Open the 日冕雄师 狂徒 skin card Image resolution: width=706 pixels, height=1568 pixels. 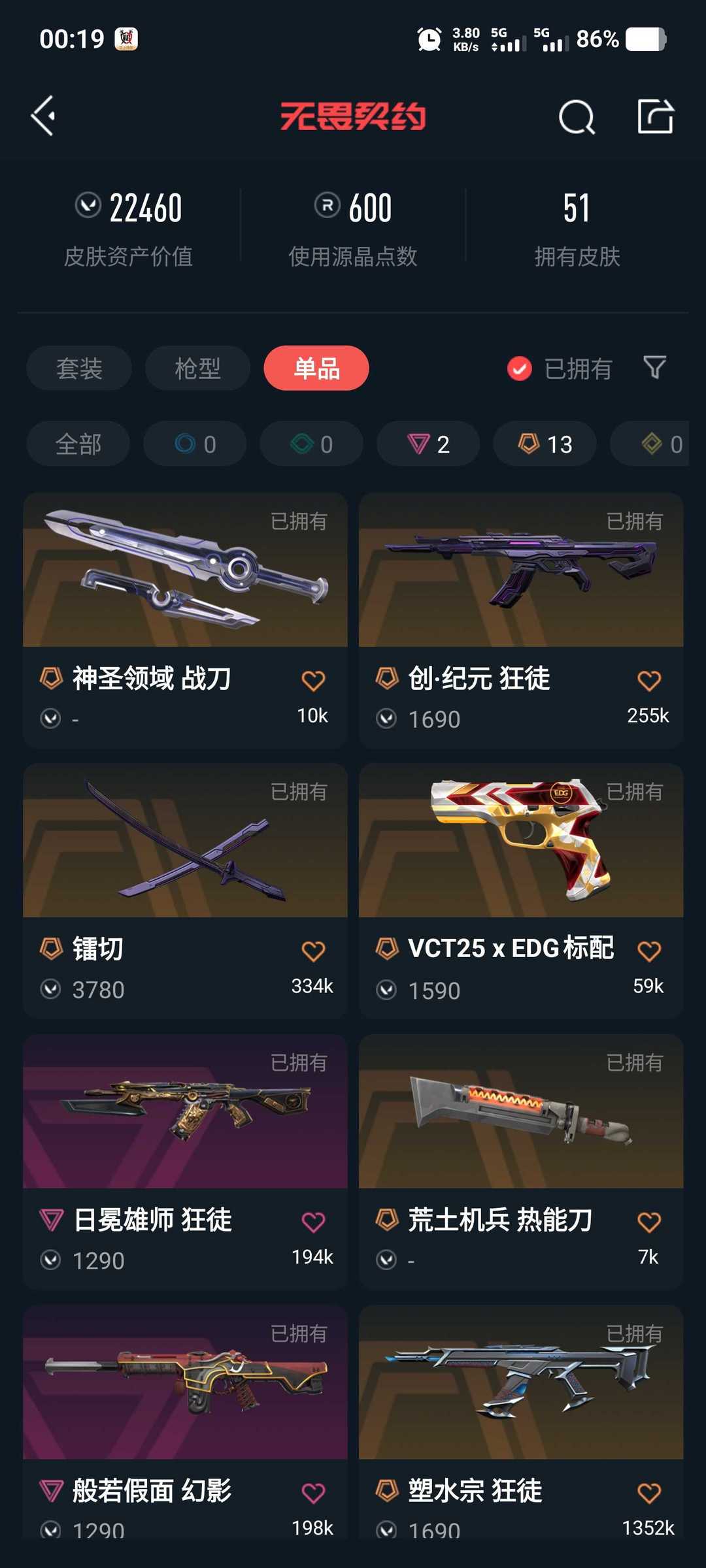click(x=185, y=1161)
